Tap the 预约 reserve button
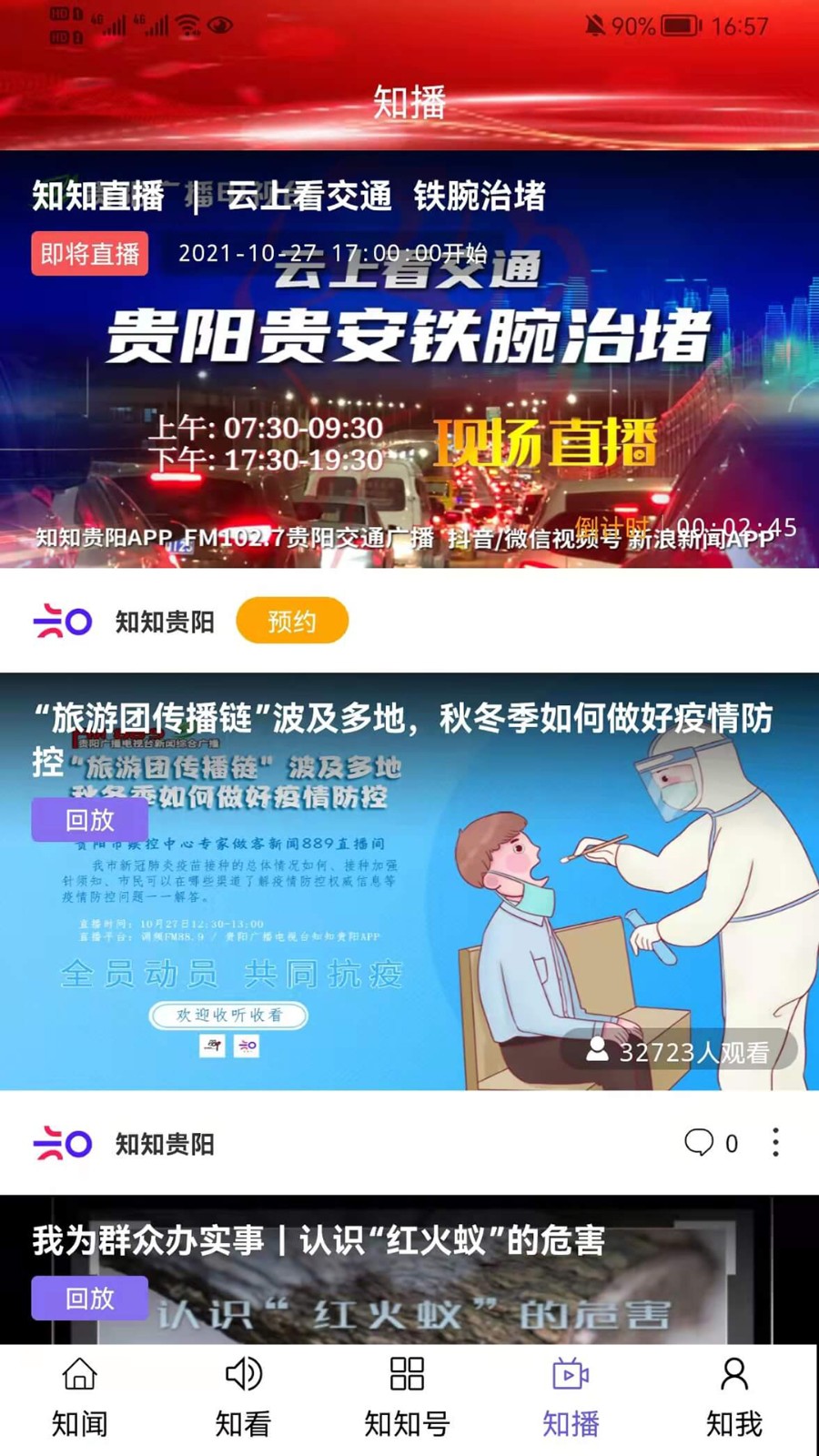Screen dimensions: 819x1456 pos(291,622)
